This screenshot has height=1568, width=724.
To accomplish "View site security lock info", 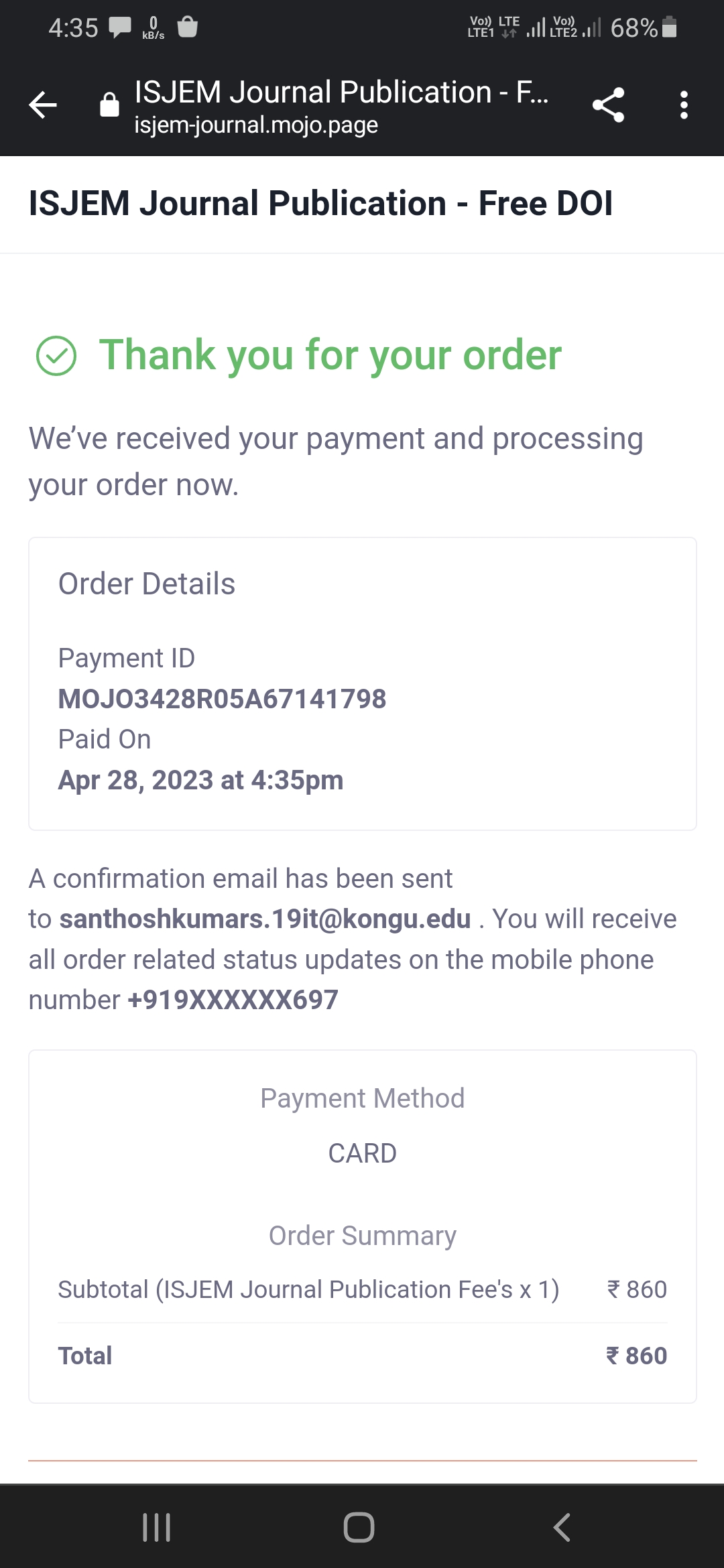I will pyautogui.click(x=109, y=105).
